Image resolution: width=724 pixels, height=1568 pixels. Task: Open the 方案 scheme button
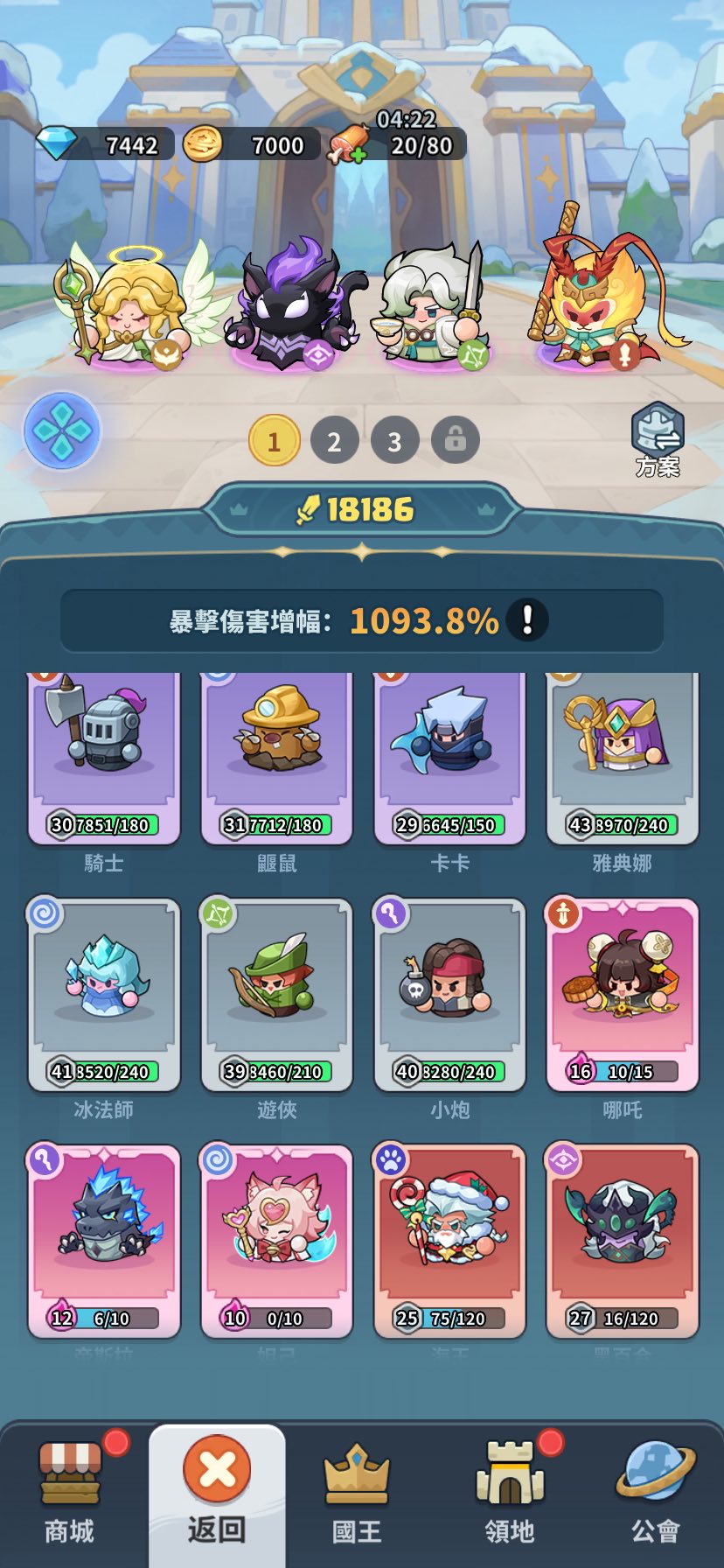(x=658, y=439)
